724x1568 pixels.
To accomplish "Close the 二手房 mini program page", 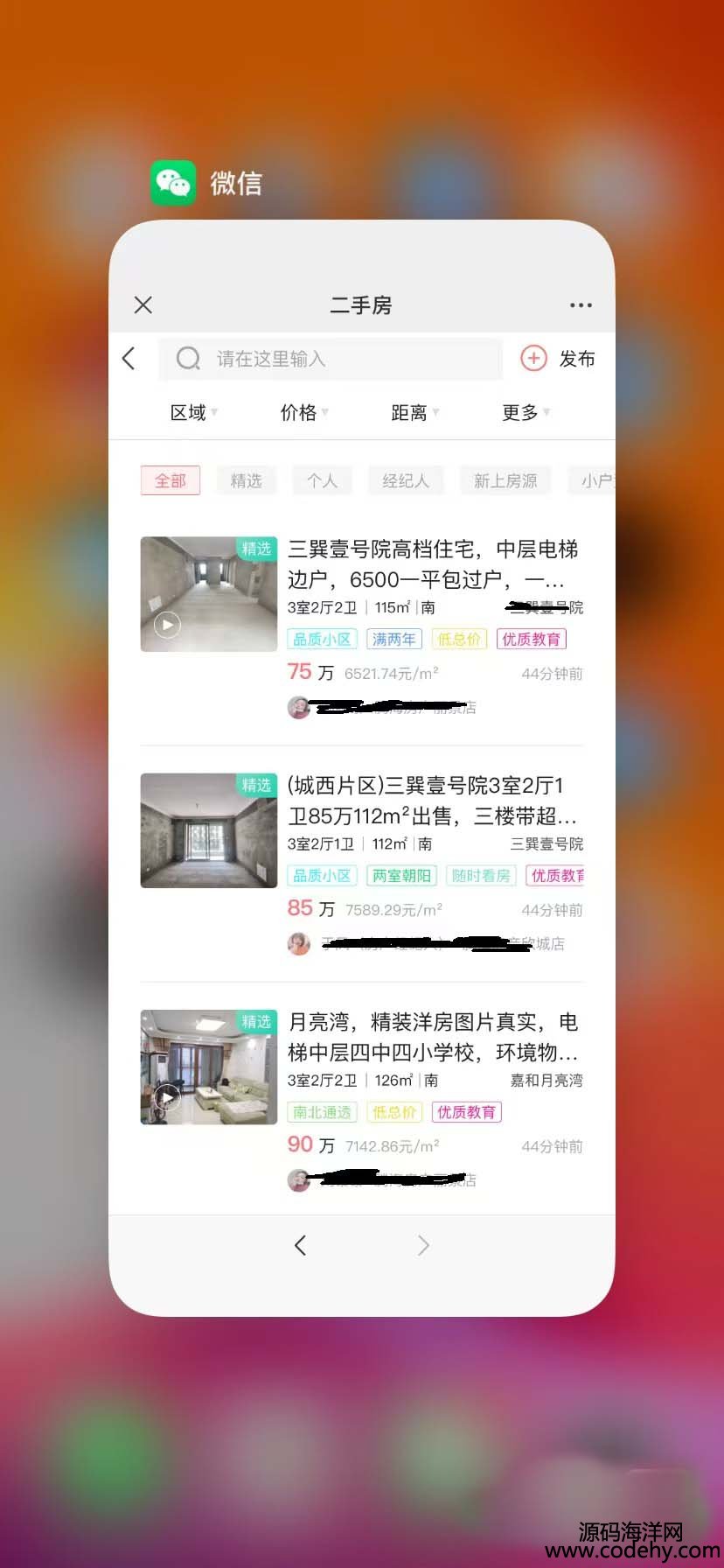I will tap(143, 304).
